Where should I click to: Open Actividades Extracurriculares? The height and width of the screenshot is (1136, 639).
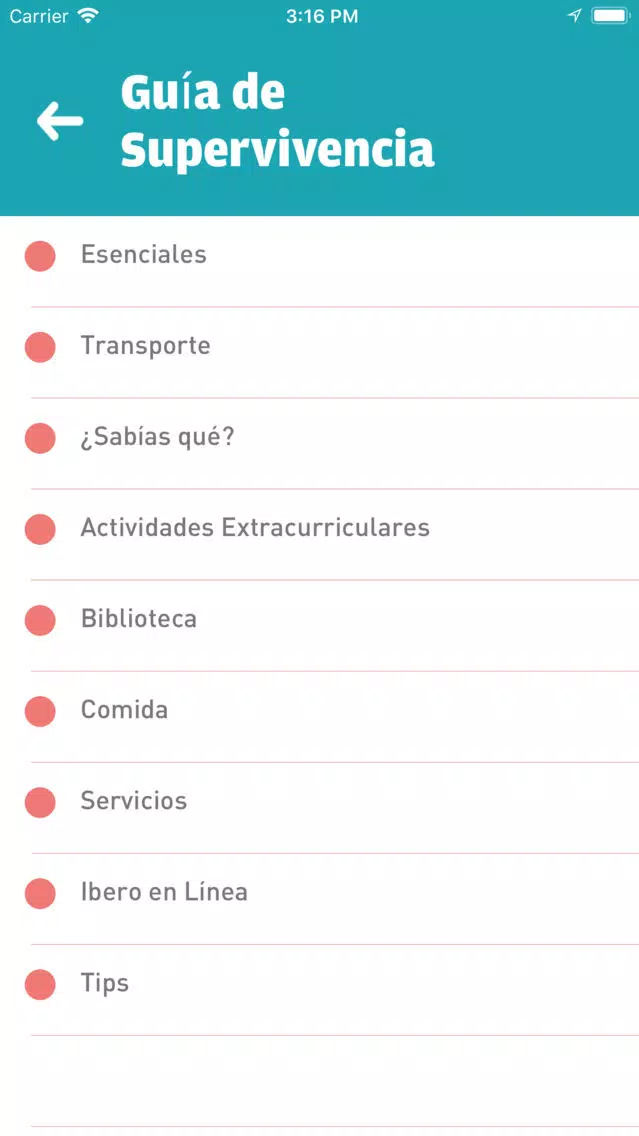[320, 535]
